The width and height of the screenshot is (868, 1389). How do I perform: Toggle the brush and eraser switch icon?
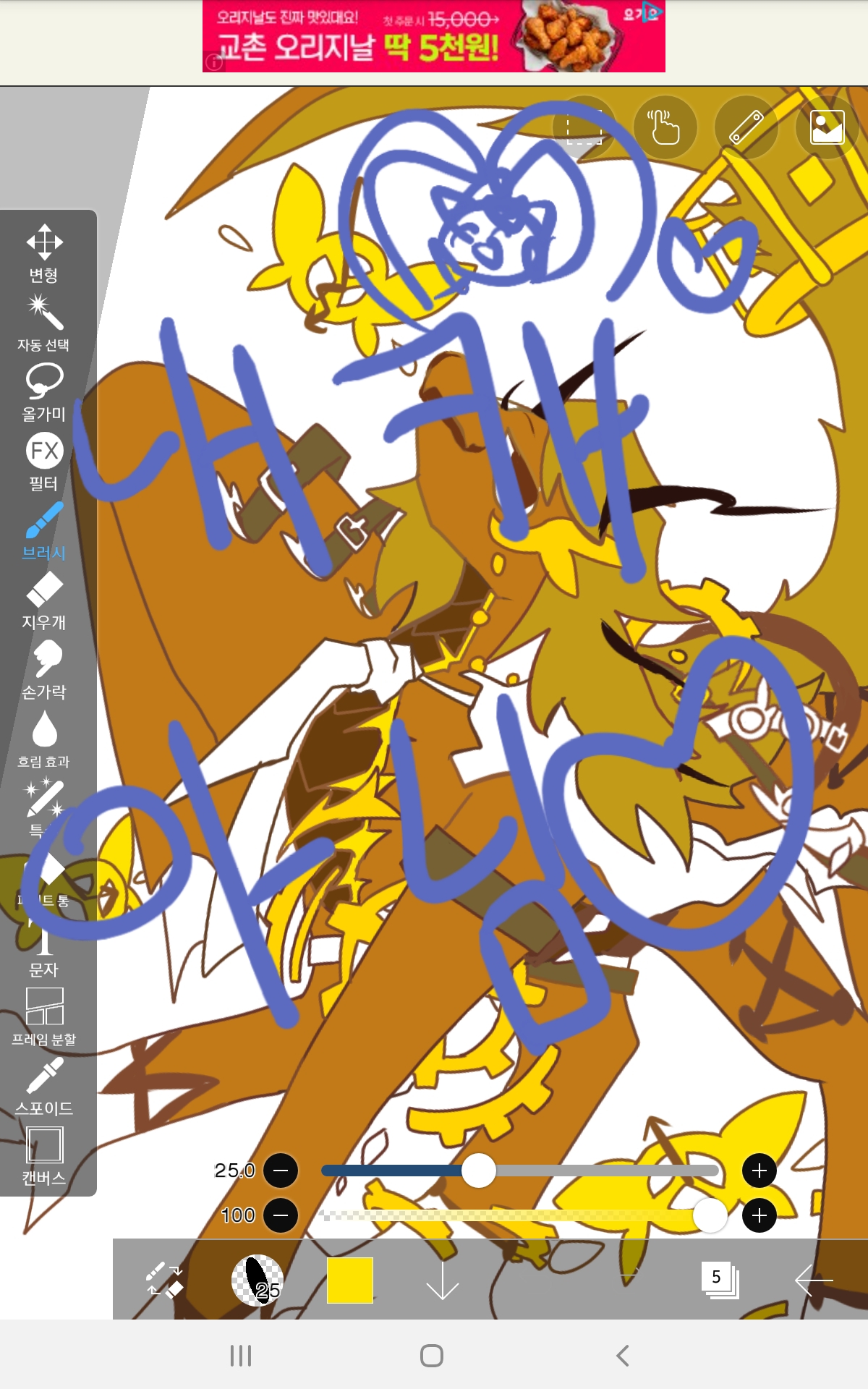(x=165, y=1280)
